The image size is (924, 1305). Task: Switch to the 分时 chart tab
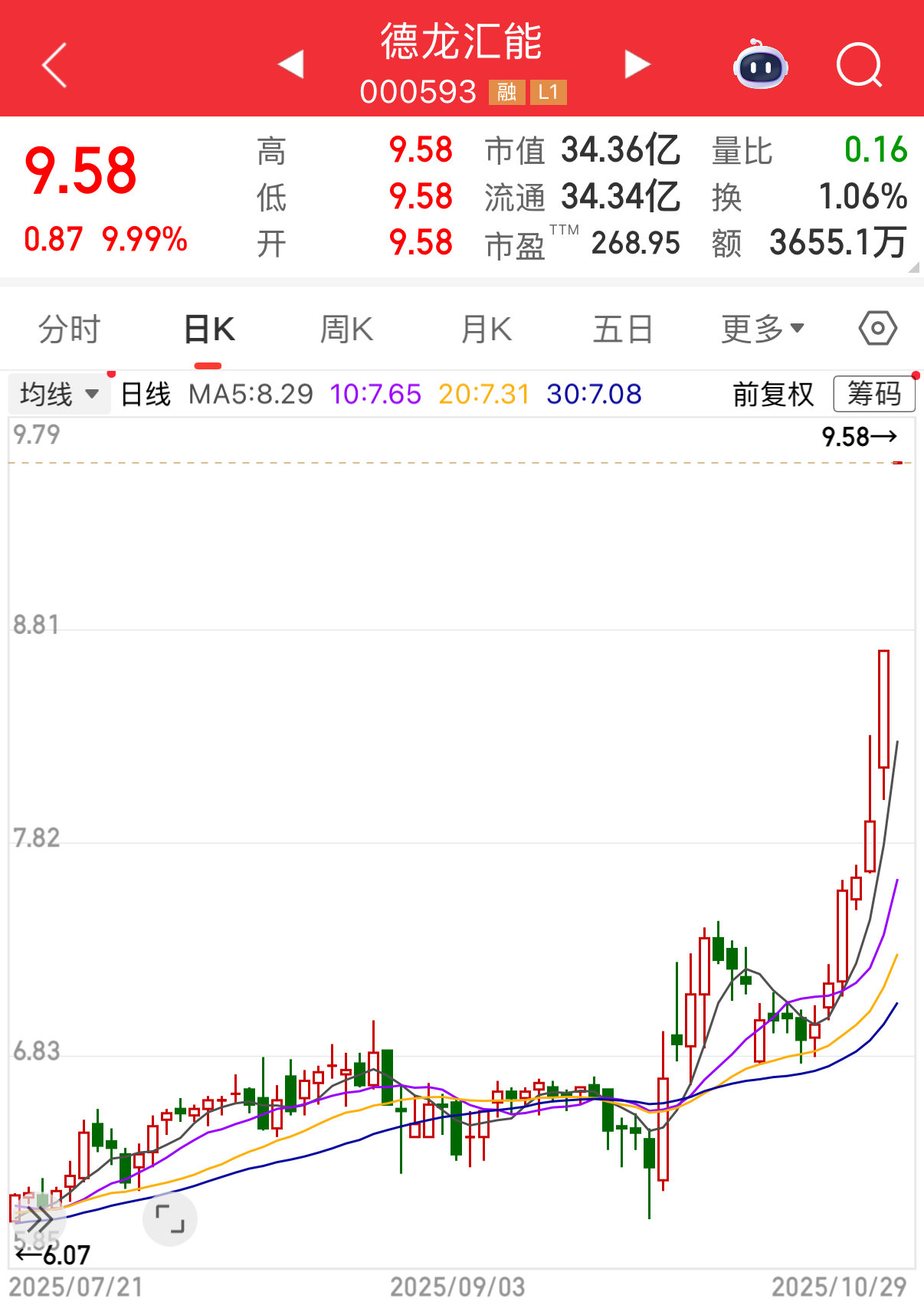[x=69, y=330]
